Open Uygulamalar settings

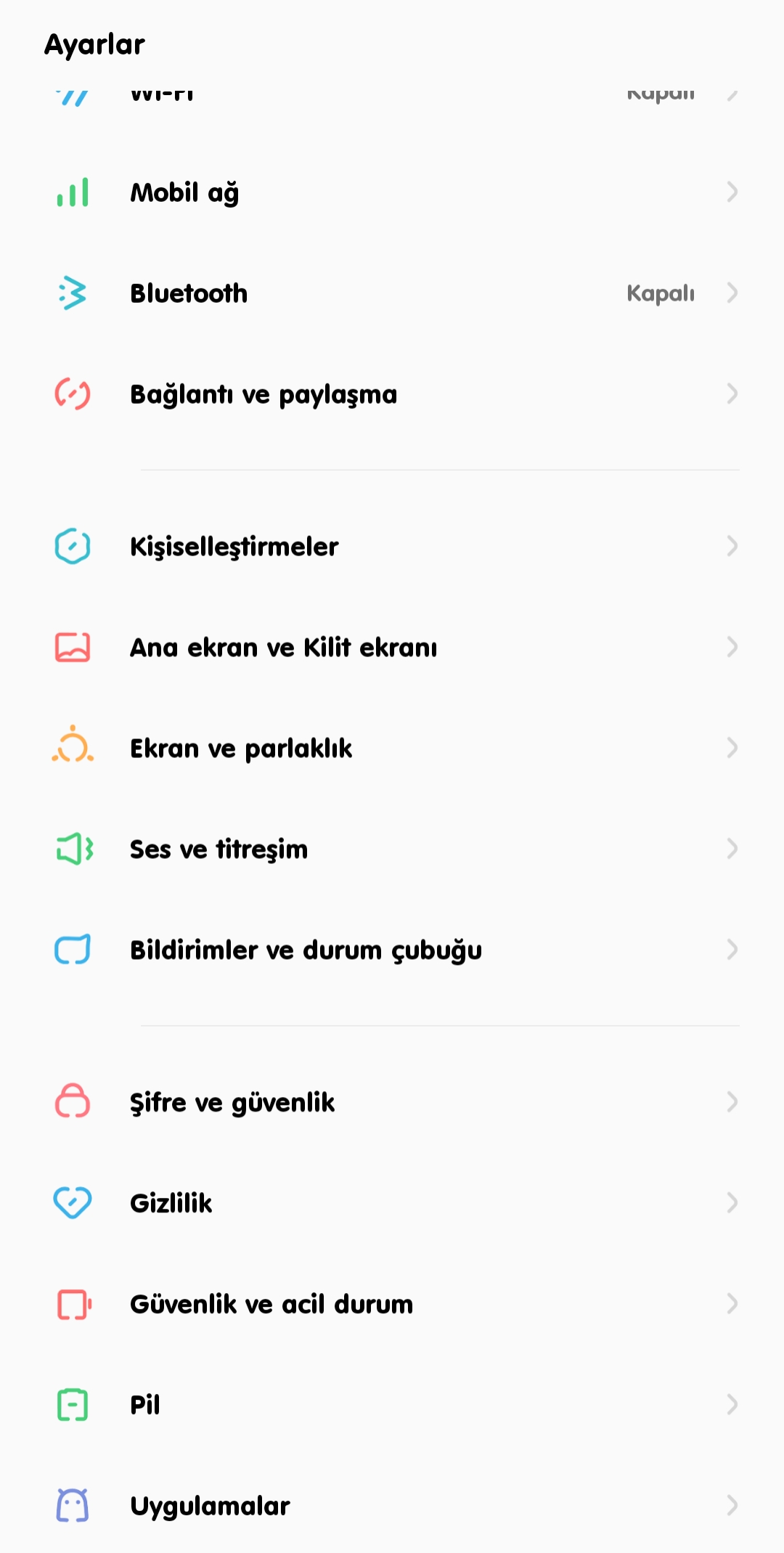(392, 1506)
